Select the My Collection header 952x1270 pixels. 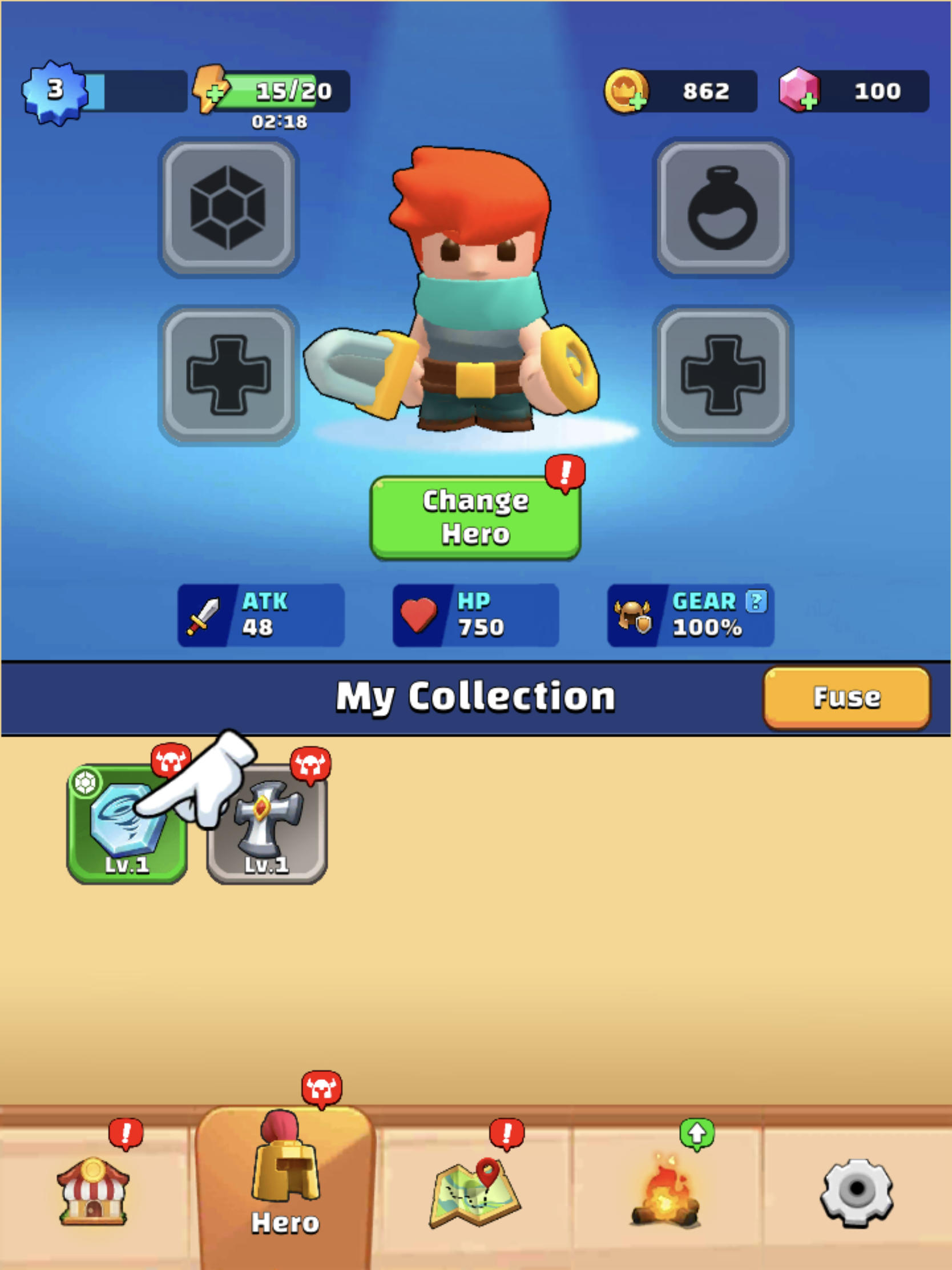[x=475, y=697]
